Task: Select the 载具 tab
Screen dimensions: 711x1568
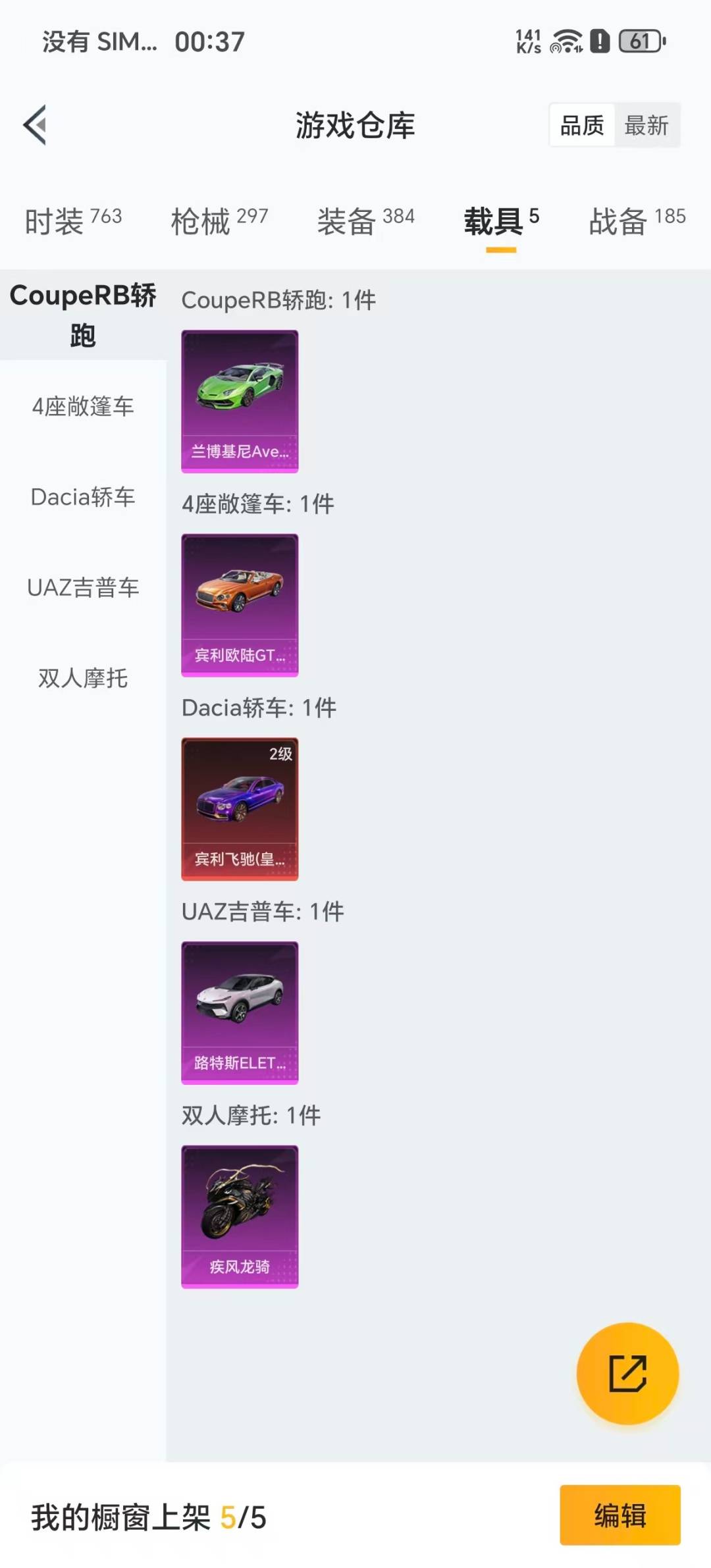Action: [501, 221]
